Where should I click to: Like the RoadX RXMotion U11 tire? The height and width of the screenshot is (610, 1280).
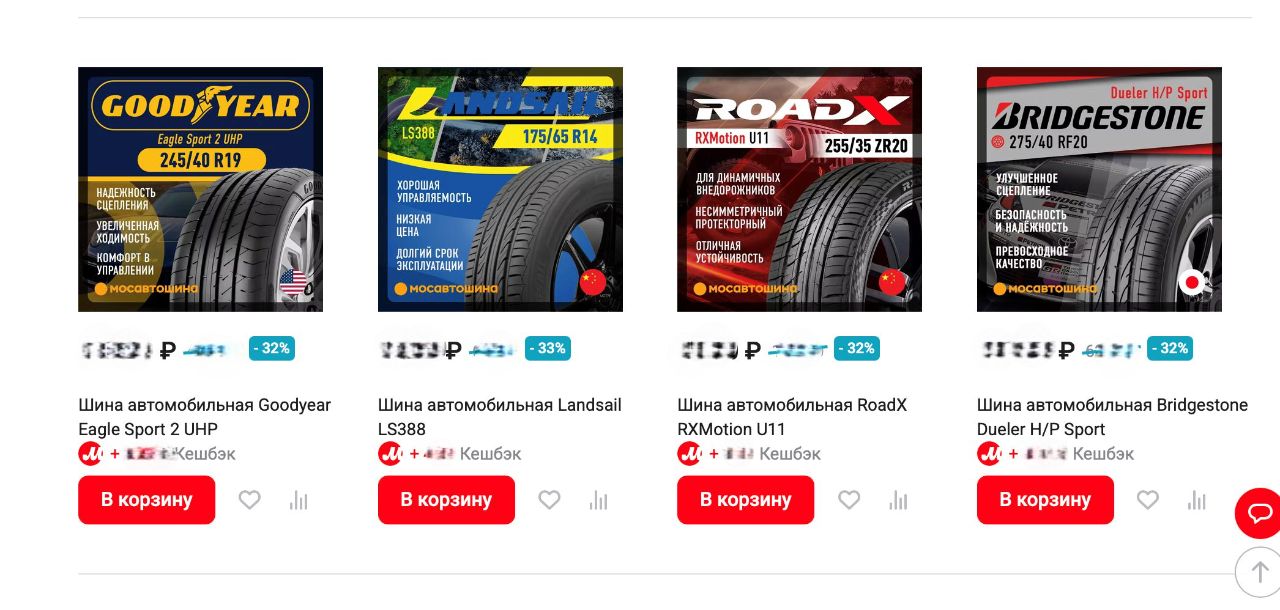849,500
